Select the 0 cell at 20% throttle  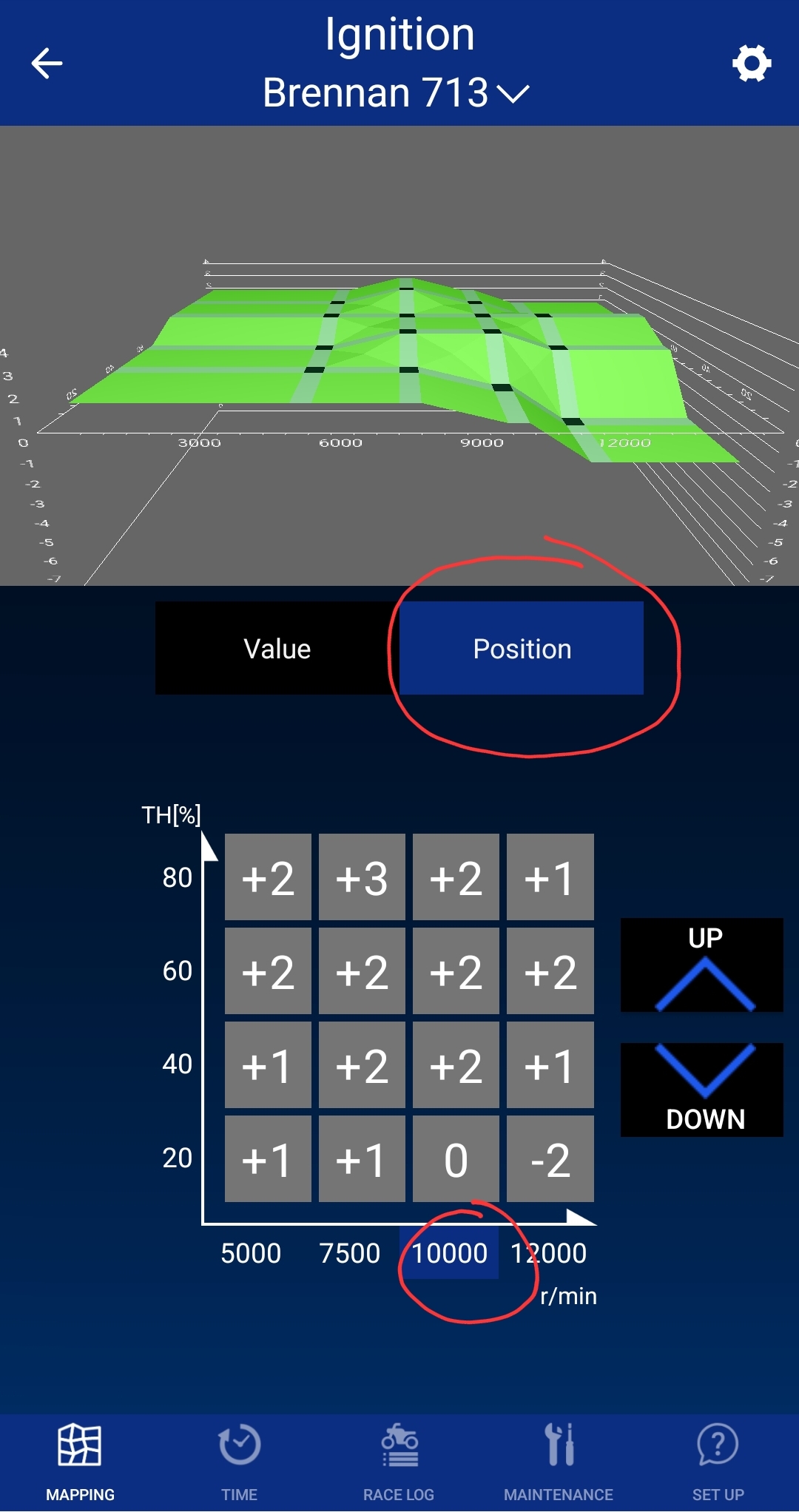[x=456, y=1158]
